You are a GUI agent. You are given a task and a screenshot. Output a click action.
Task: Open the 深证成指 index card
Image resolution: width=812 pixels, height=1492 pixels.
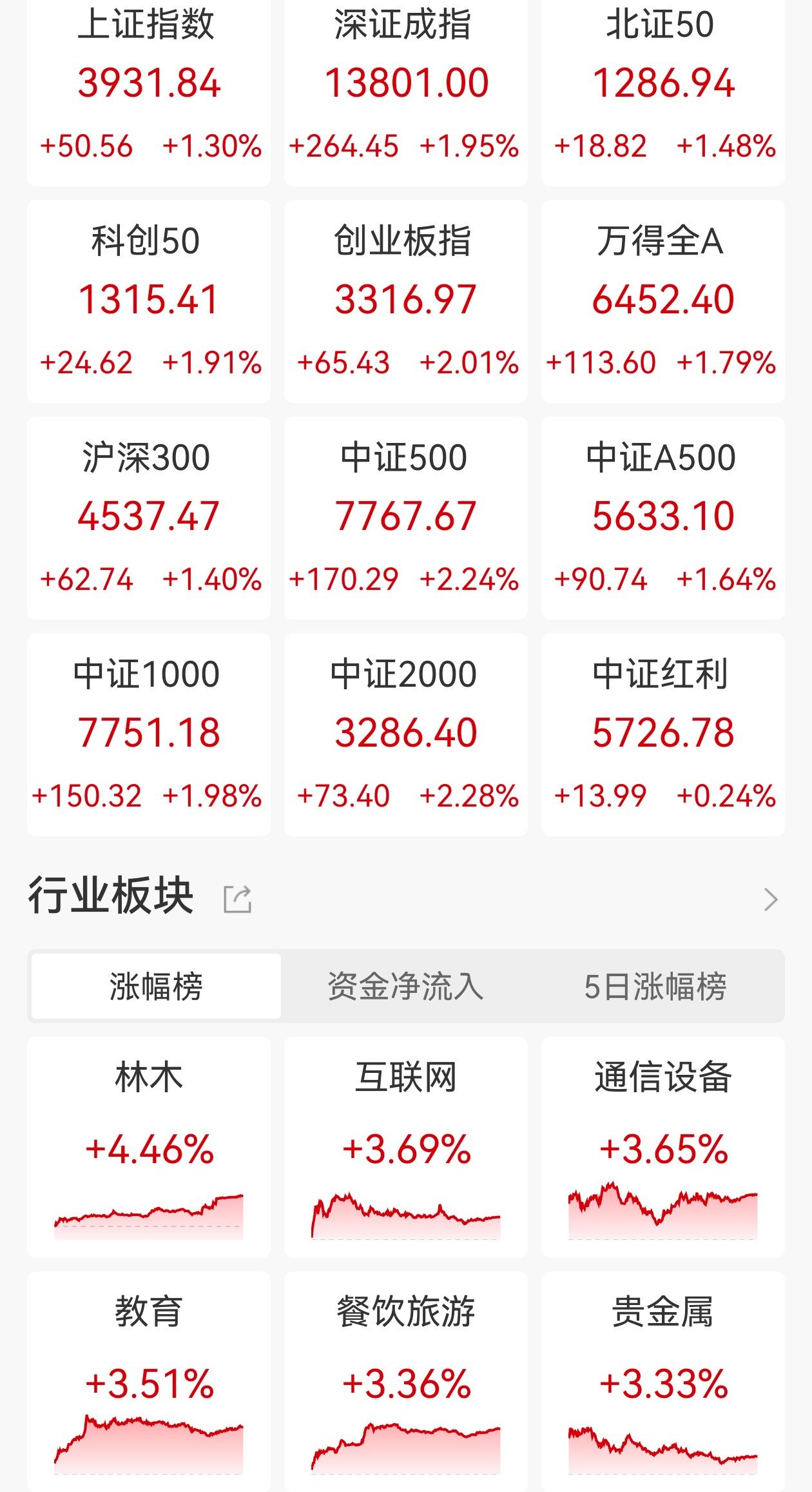406,92
